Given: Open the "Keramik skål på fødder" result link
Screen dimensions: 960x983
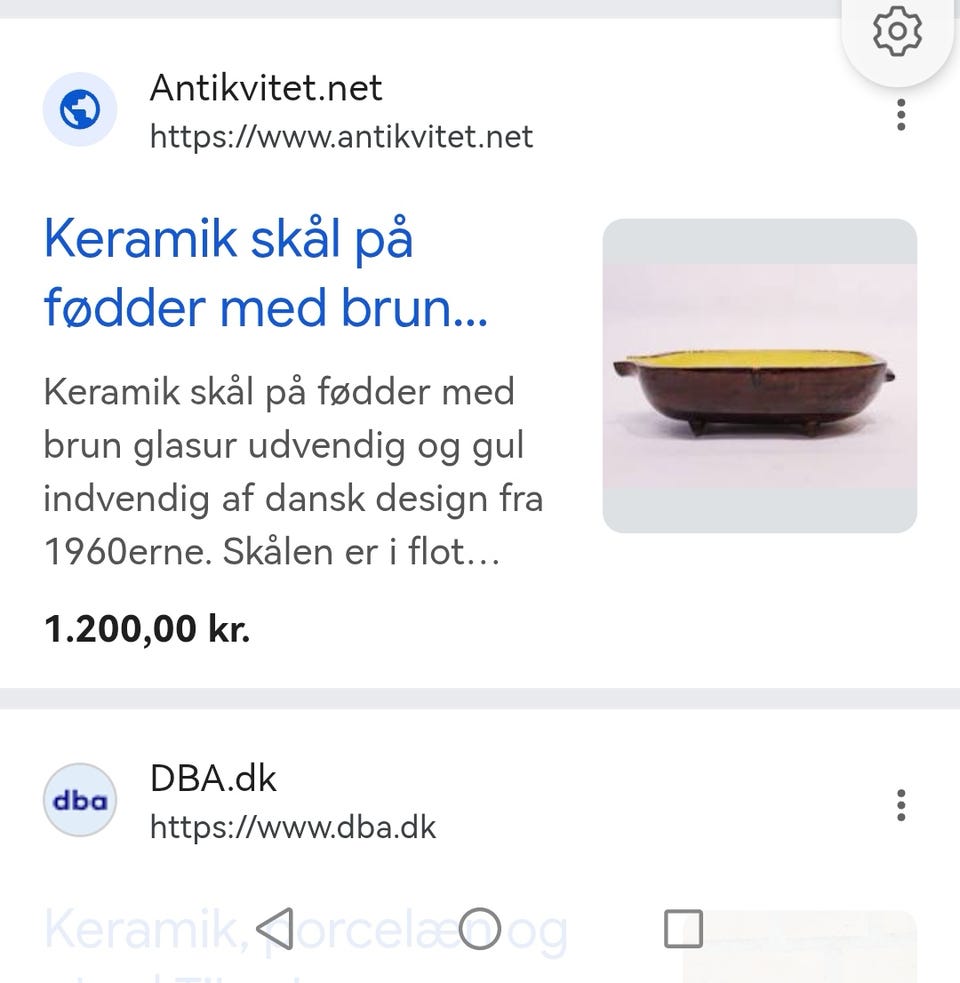Looking at the screenshot, I should (266, 273).
